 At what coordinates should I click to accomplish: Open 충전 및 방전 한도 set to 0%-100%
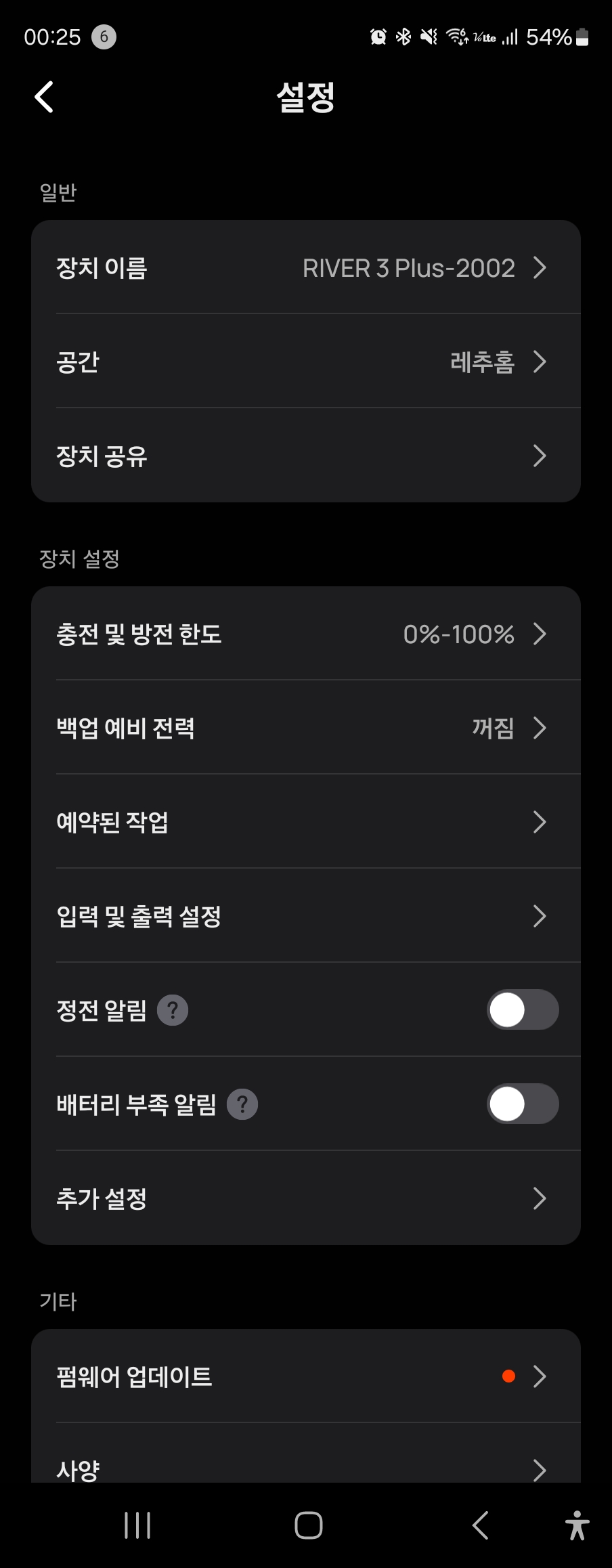pos(306,634)
